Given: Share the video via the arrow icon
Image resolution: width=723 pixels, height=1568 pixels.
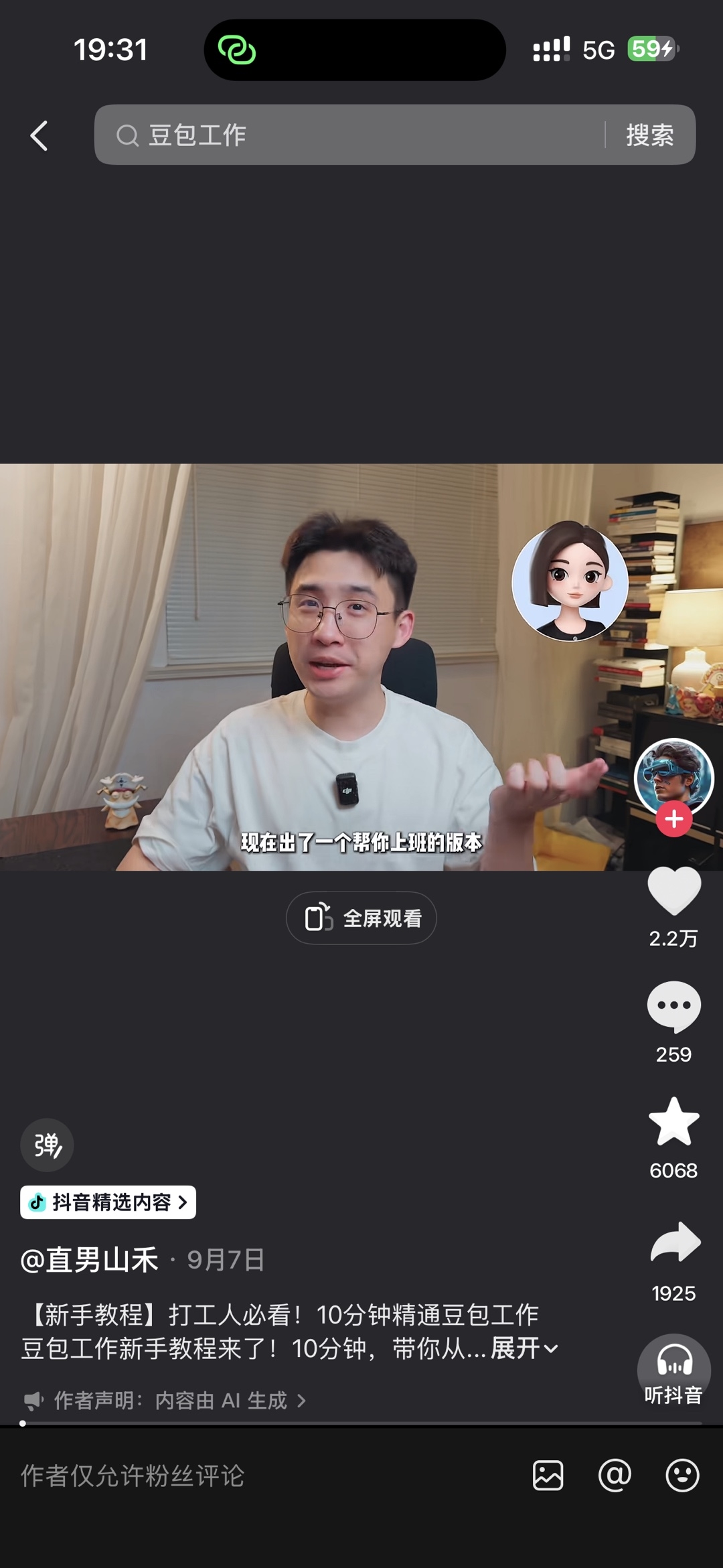Looking at the screenshot, I should tap(675, 1242).
